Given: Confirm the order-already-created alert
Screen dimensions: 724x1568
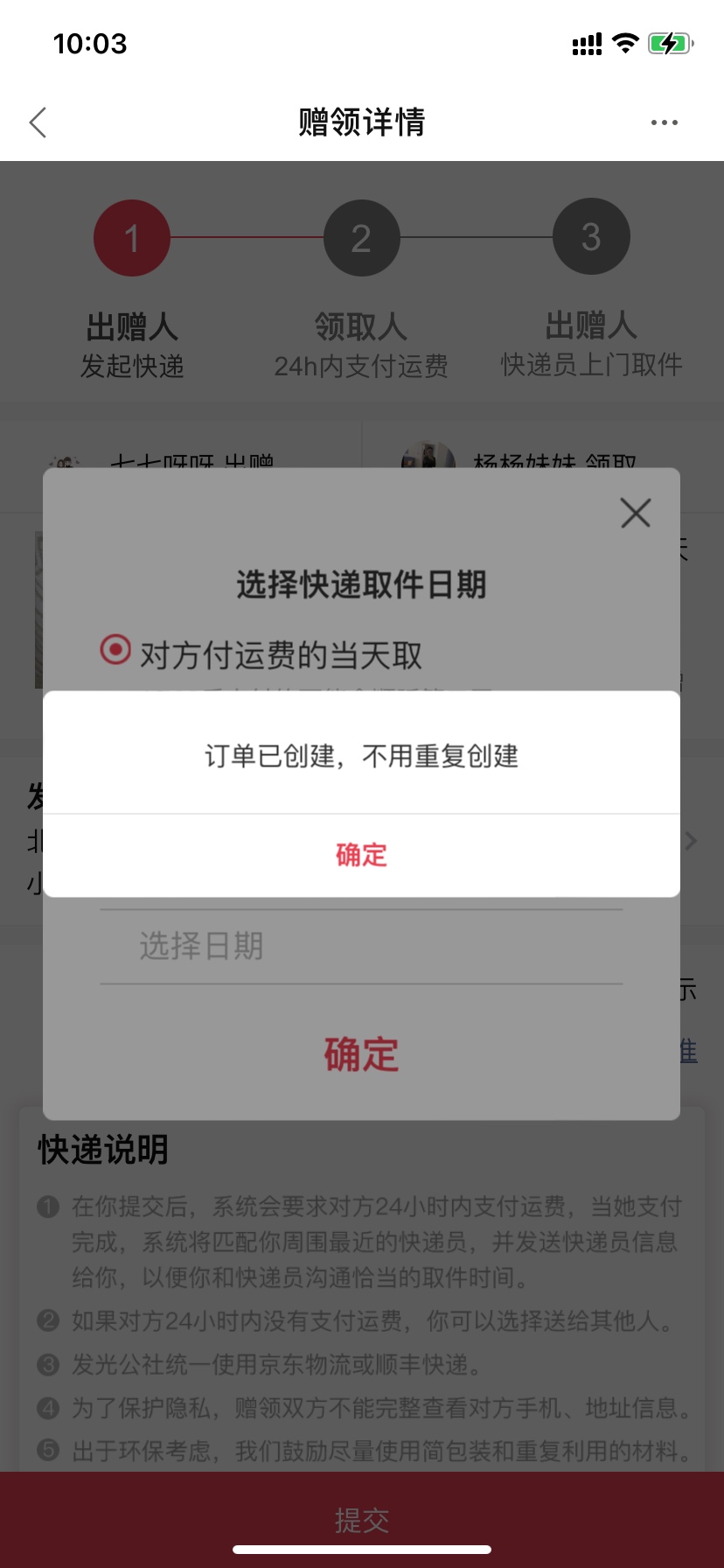Looking at the screenshot, I should click(361, 855).
